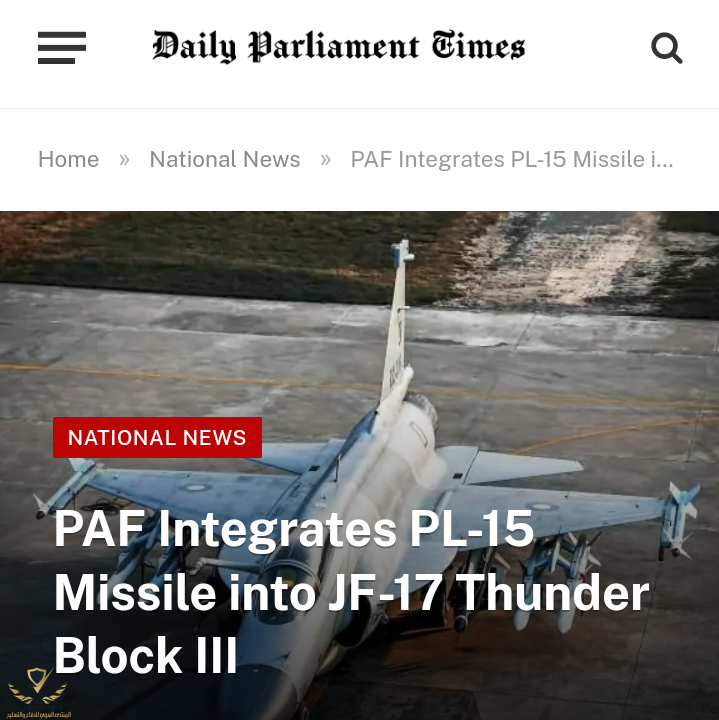Viewport: 719px width, 720px height.
Task: Open the National News breadcrumb link
Action: tap(224, 160)
